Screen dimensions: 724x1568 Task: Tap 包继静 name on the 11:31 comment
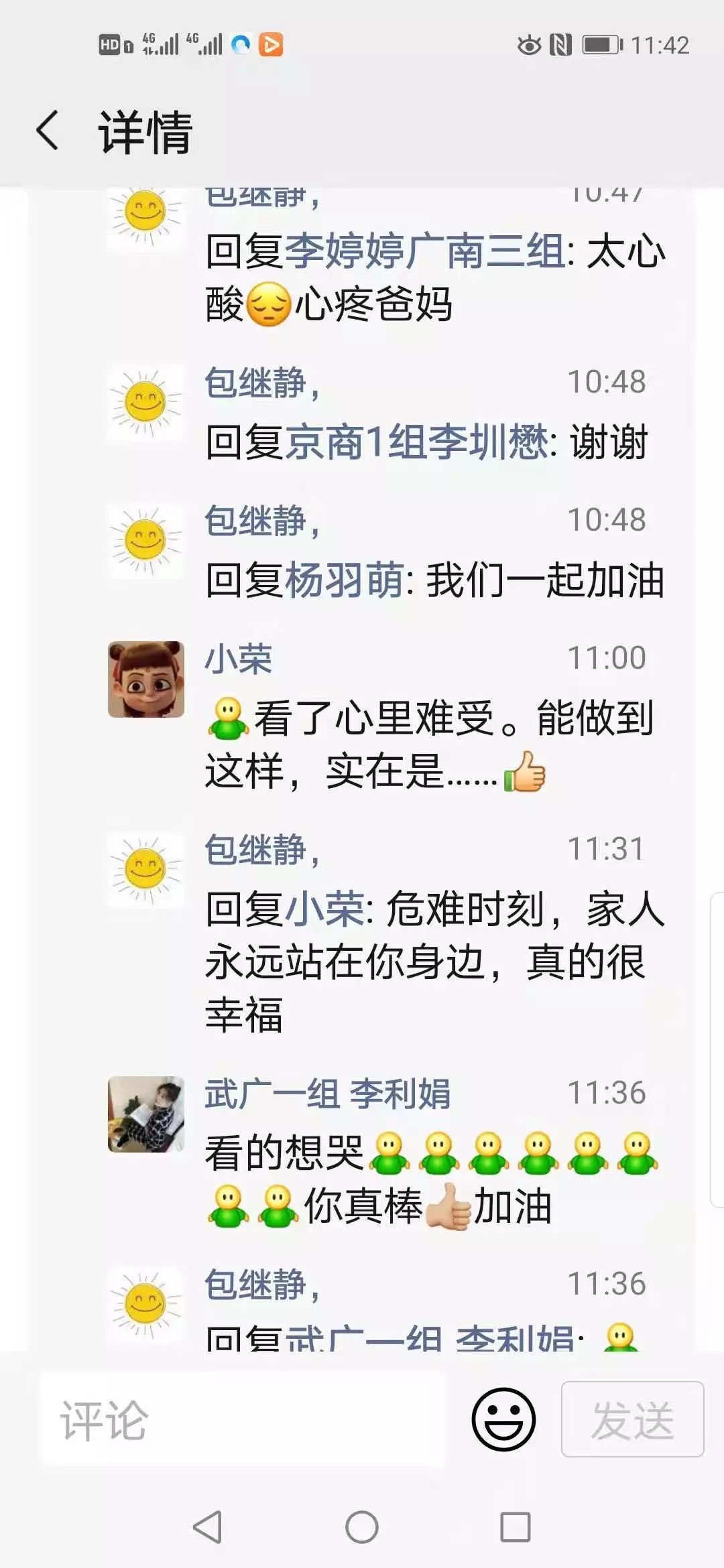tap(255, 850)
